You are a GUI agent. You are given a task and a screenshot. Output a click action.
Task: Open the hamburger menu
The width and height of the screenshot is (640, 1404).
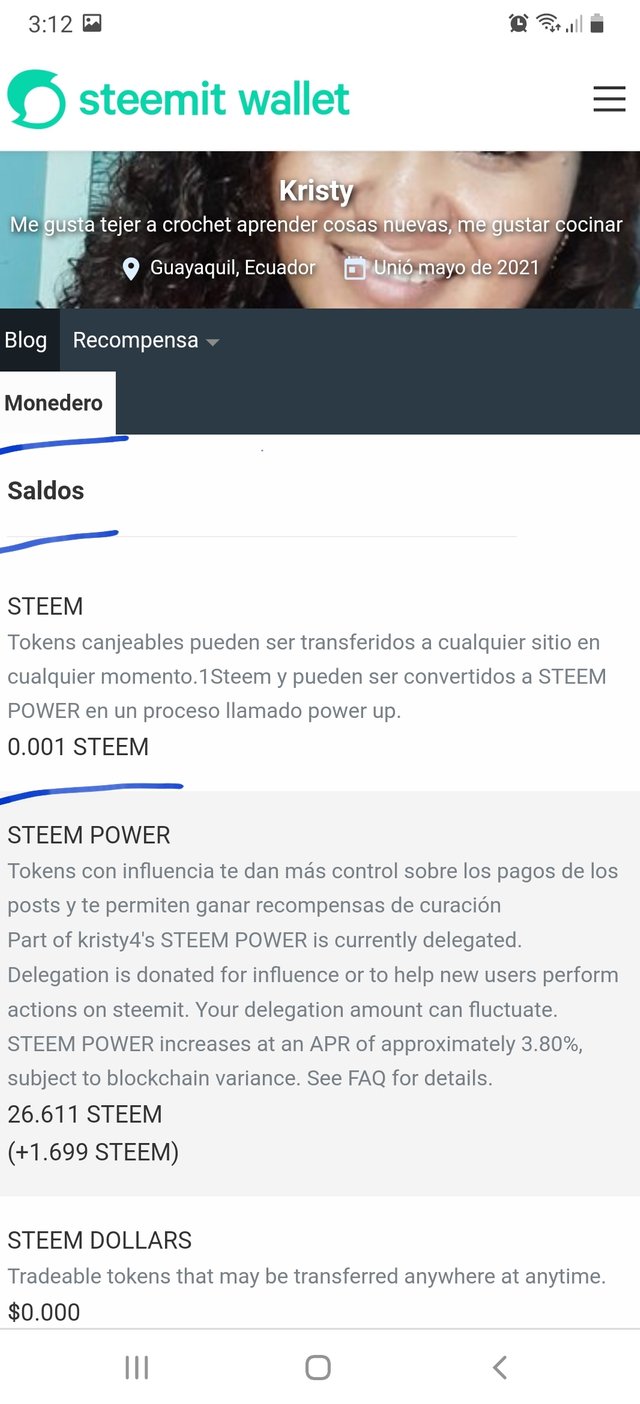608,99
